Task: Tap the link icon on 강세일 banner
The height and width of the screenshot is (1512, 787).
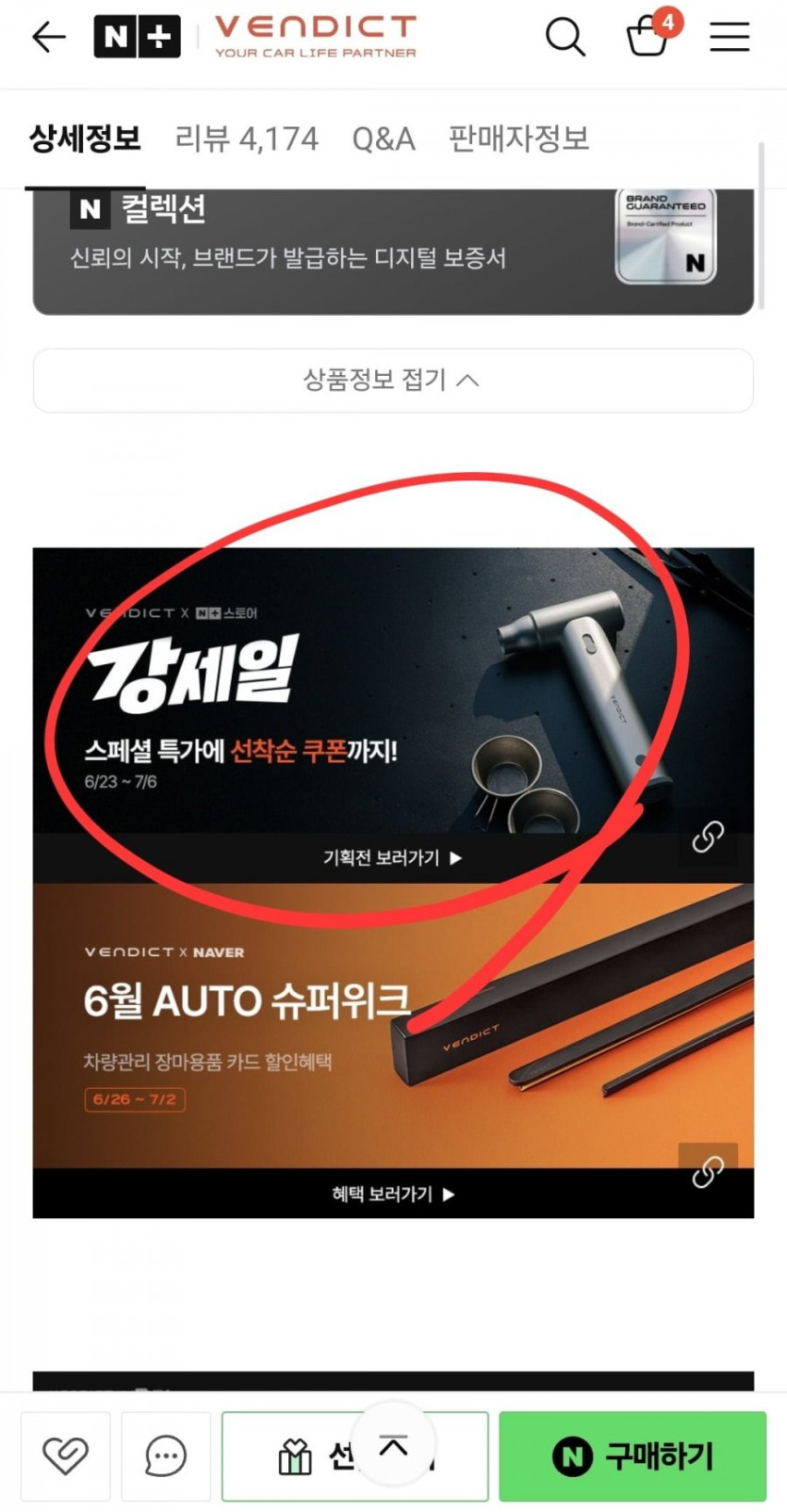Action: (708, 837)
